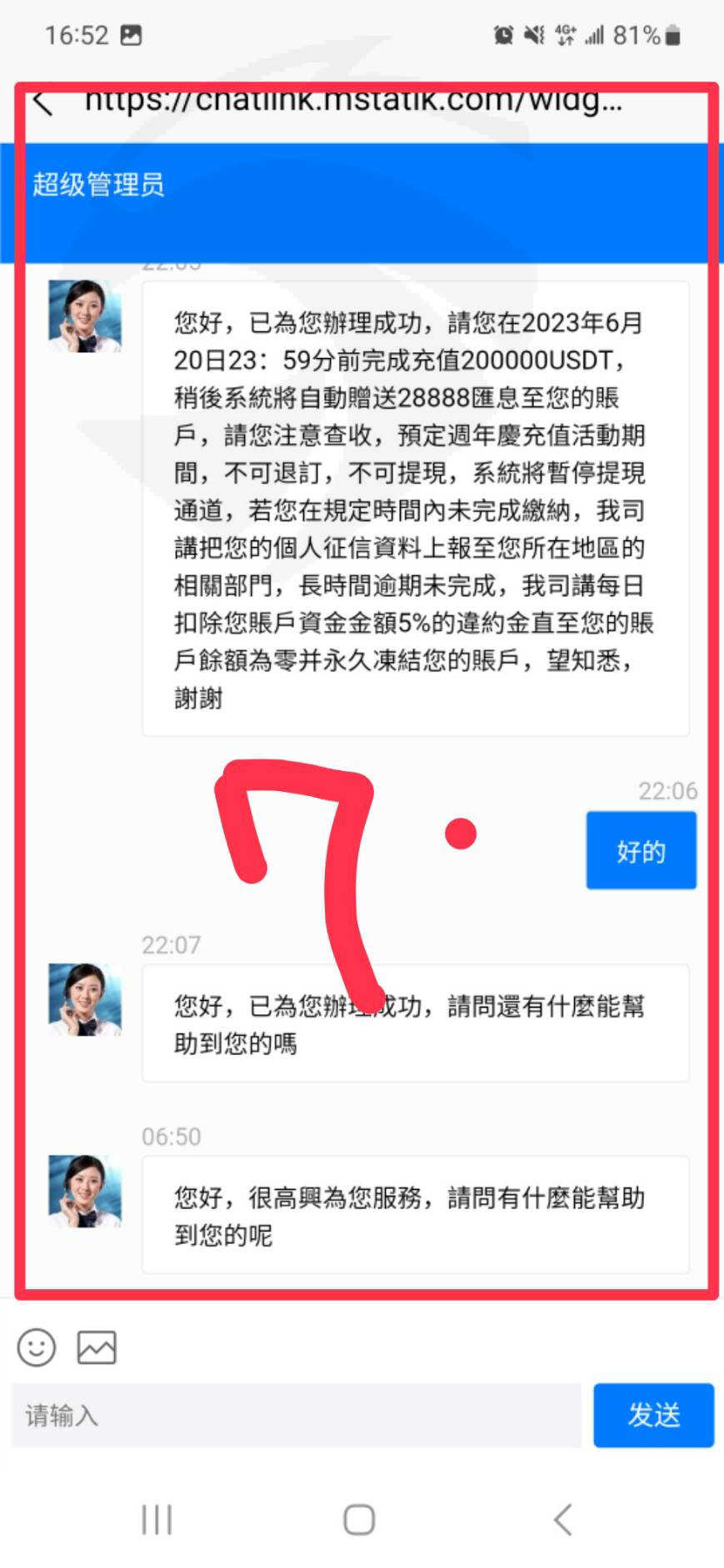Image resolution: width=724 pixels, height=1568 pixels.
Task: Focus the 请输入 message field
Action: tap(296, 1415)
